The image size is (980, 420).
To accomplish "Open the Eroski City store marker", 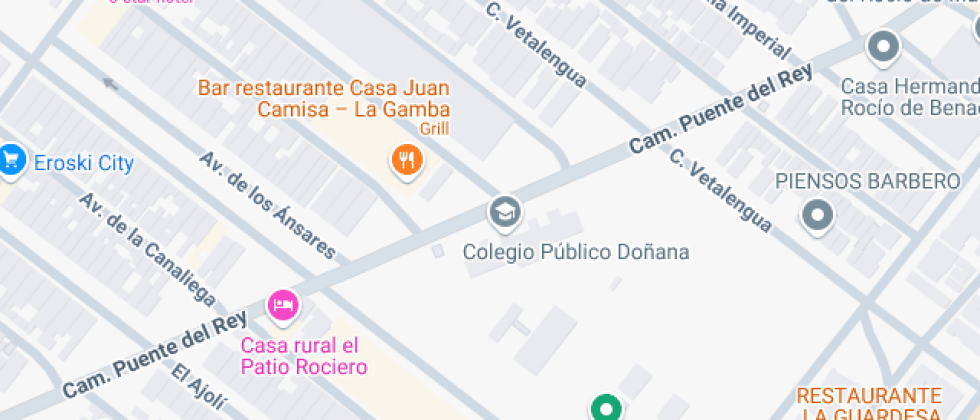I will 12,159.
